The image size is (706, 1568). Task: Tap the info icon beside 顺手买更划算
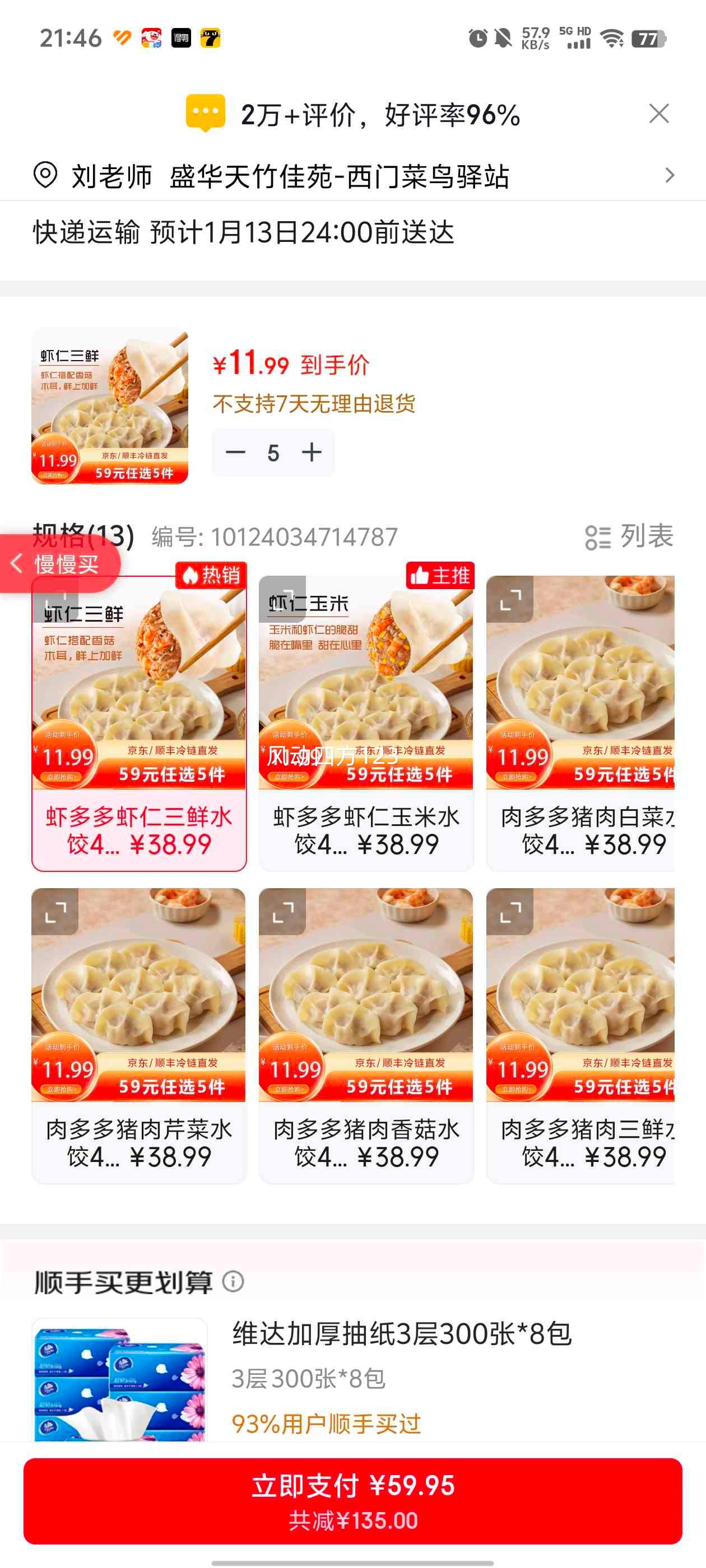tap(234, 1284)
